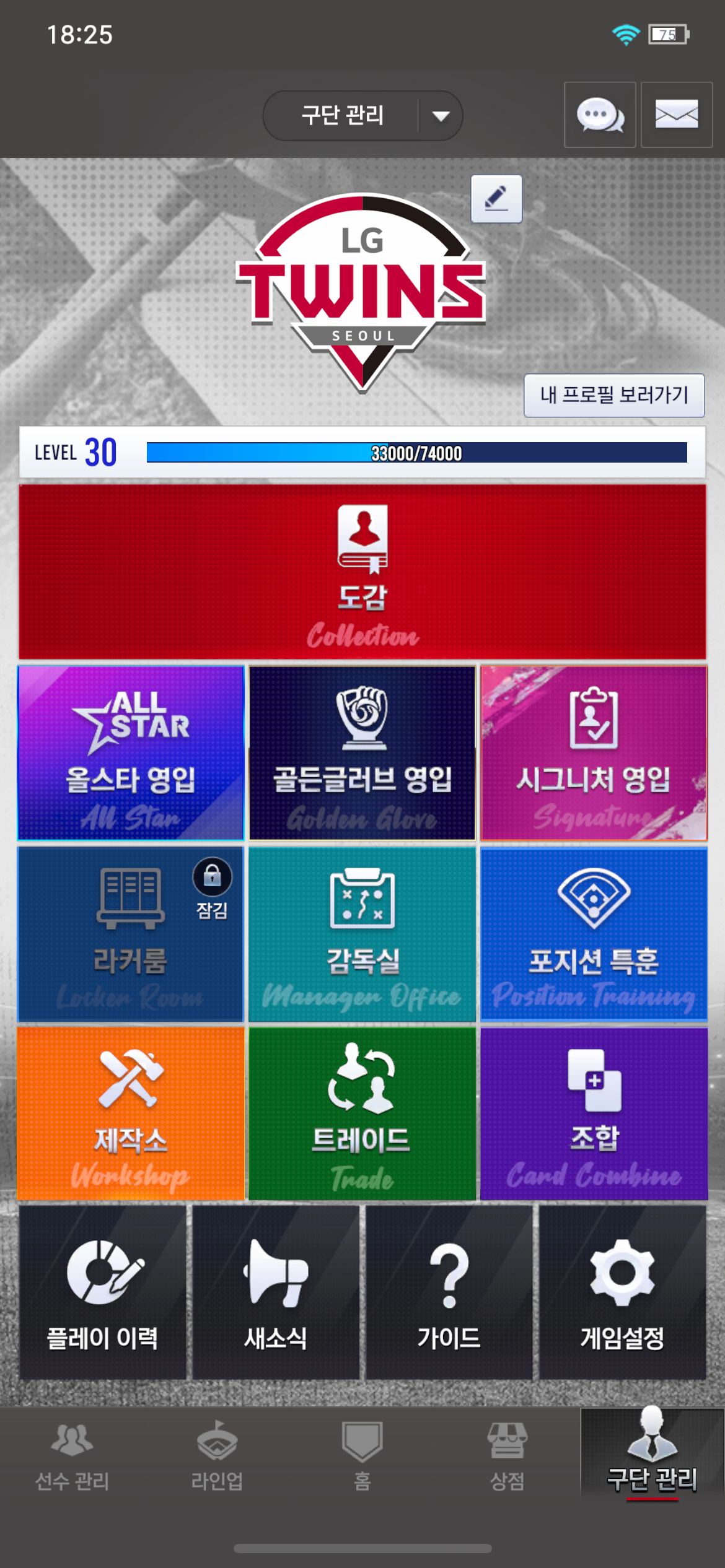Open 트레이드 Trade tile
The height and width of the screenshot is (1568, 725).
[x=362, y=1113]
